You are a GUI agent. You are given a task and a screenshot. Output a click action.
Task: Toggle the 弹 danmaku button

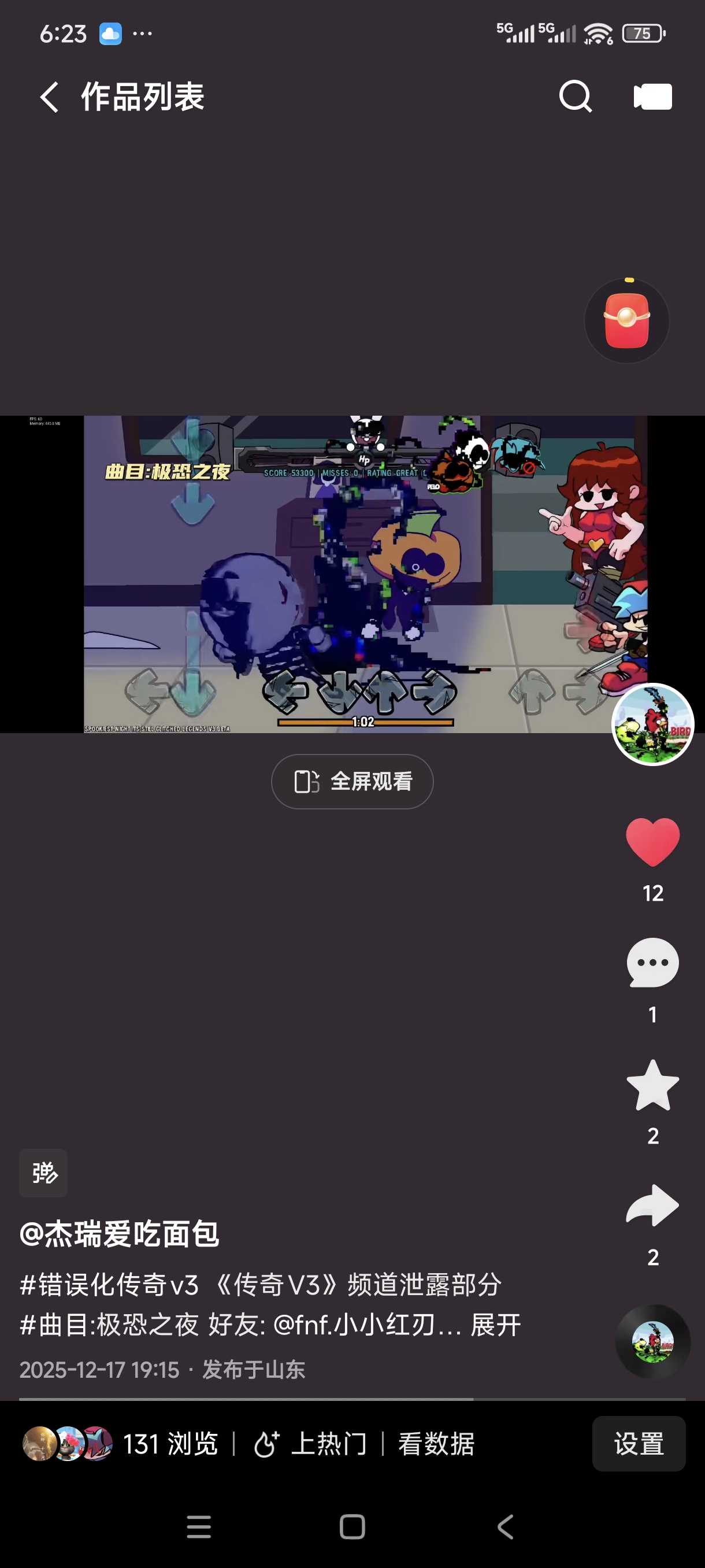(x=44, y=1173)
